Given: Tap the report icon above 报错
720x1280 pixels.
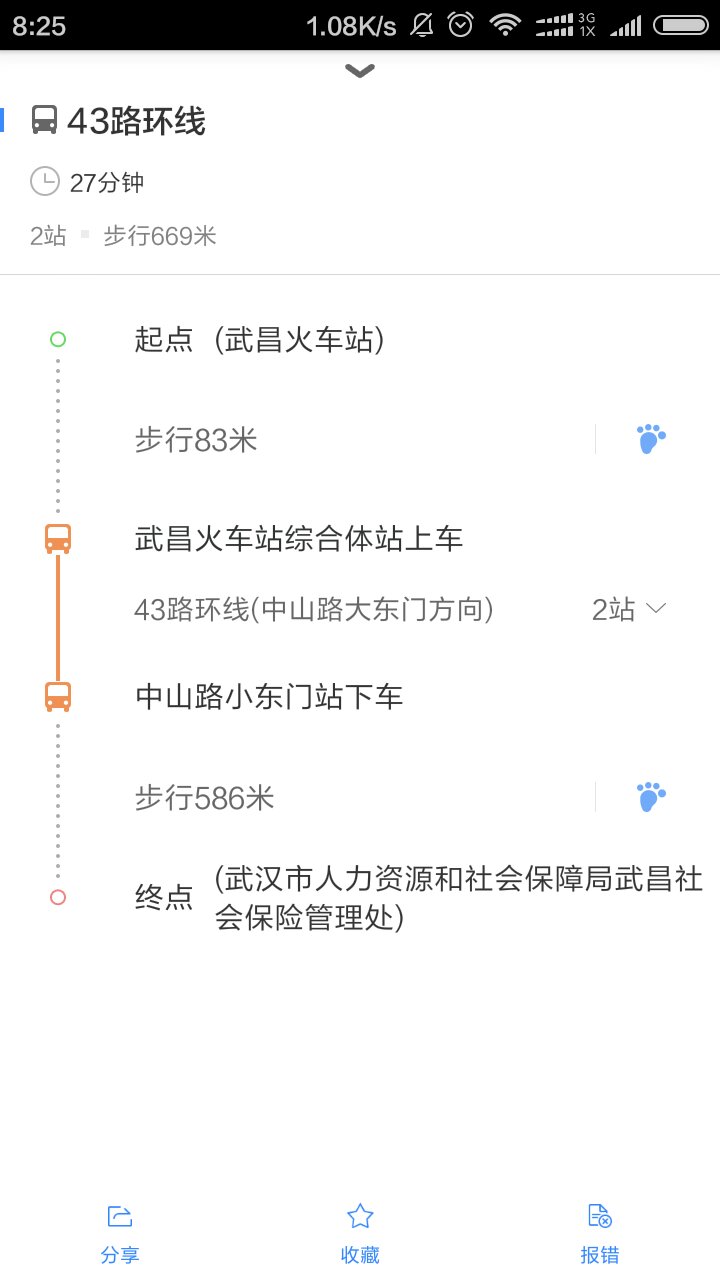Looking at the screenshot, I should coord(599,1215).
